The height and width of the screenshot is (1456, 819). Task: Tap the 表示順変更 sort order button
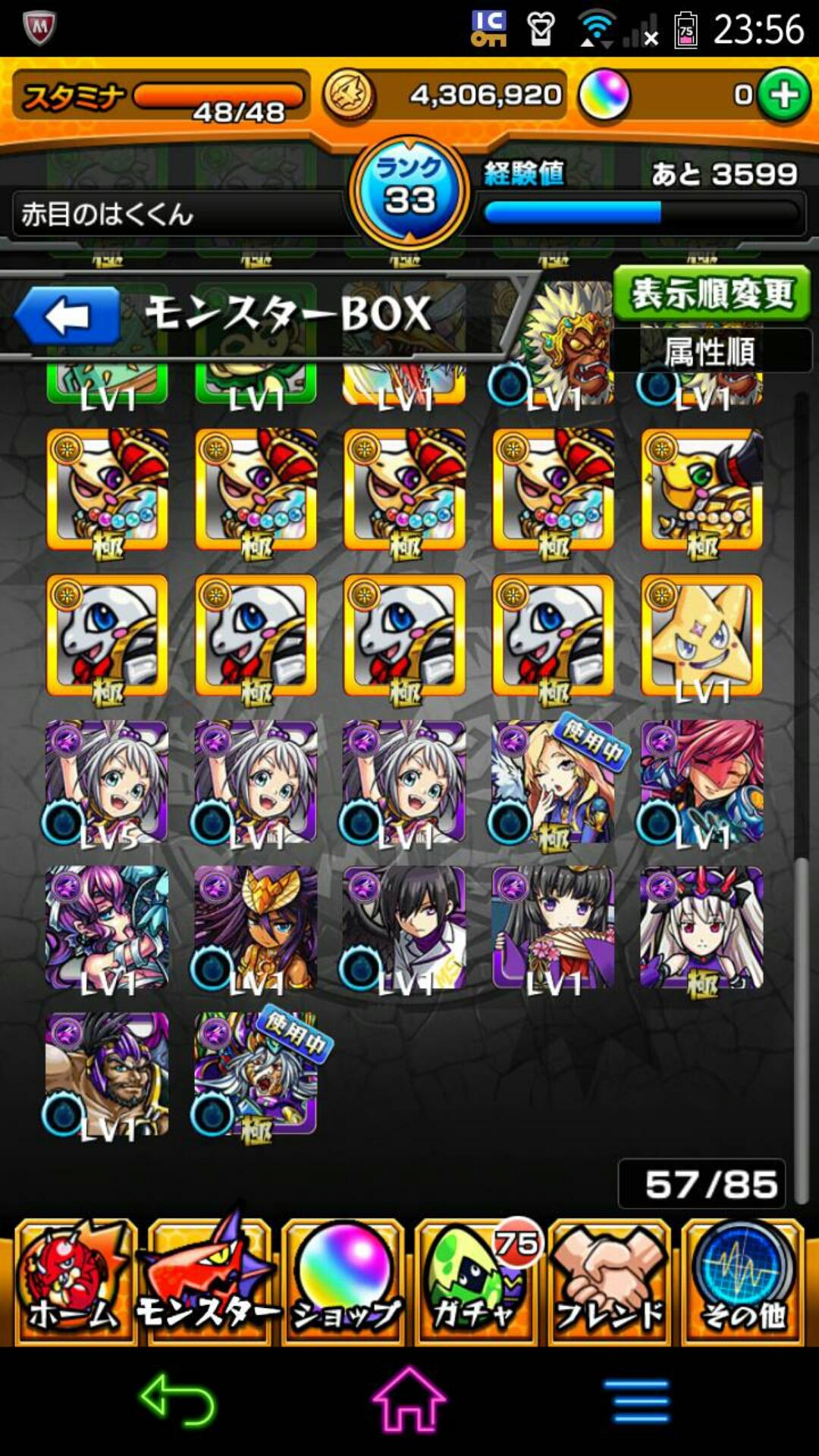711,293
